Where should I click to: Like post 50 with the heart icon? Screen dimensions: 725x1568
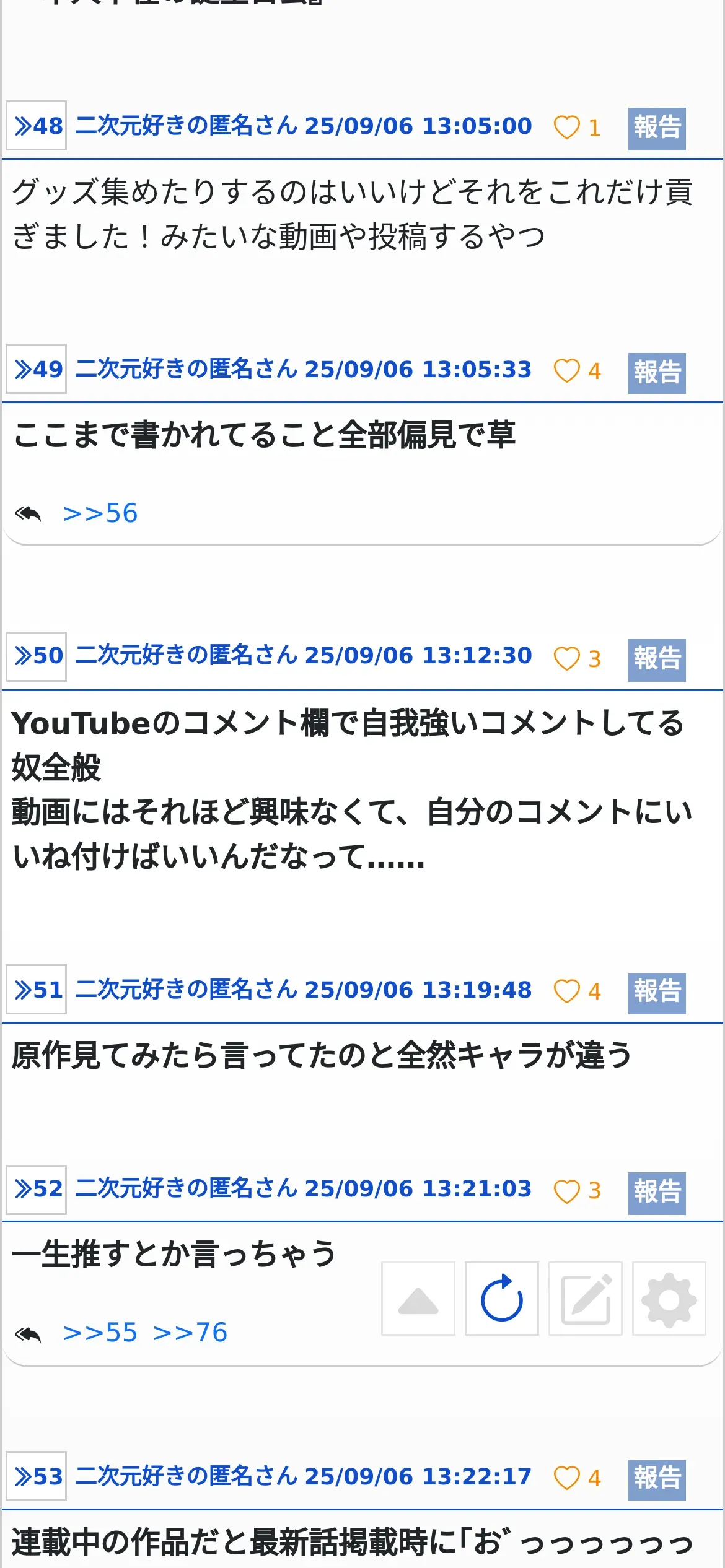click(x=566, y=659)
